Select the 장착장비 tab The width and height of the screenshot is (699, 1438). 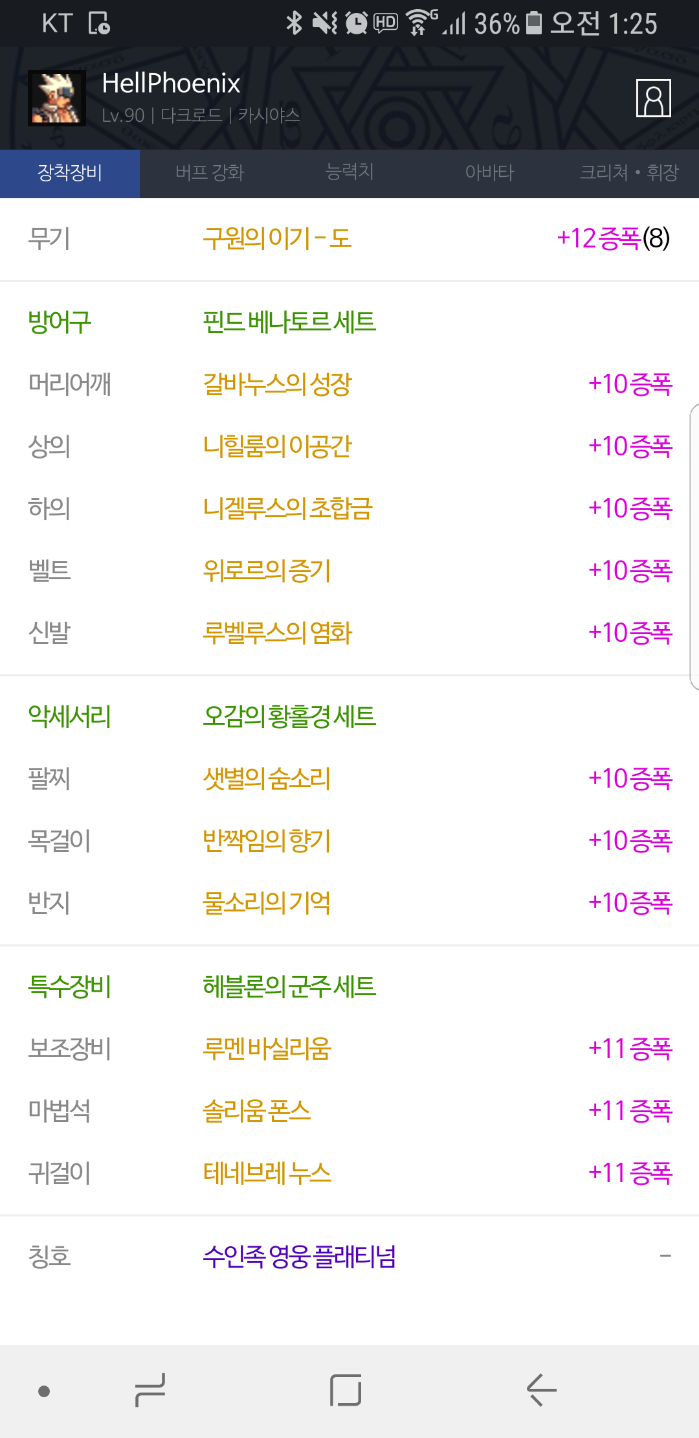[x=70, y=173]
